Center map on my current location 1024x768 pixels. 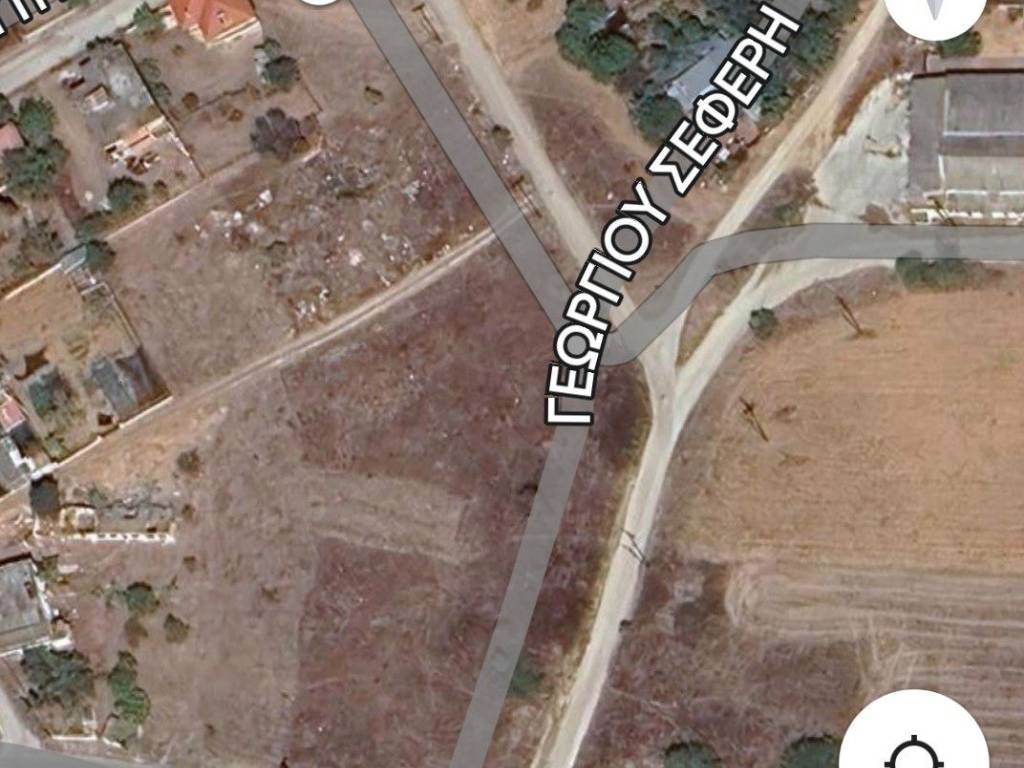pyautogui.click(x=913, y=743)
